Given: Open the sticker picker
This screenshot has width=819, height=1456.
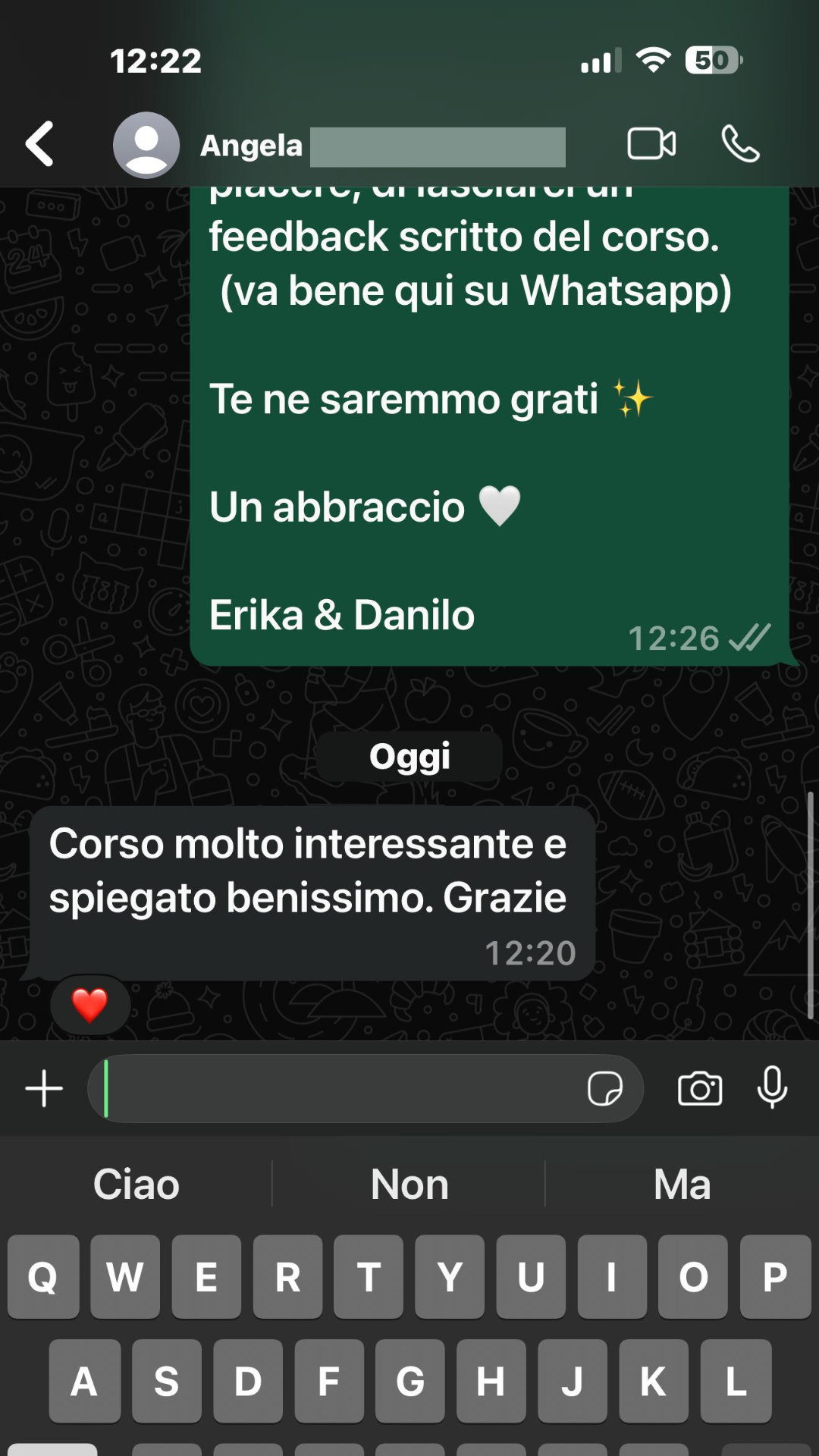Looking at the screenshot, I should (x=604, y=1089).
